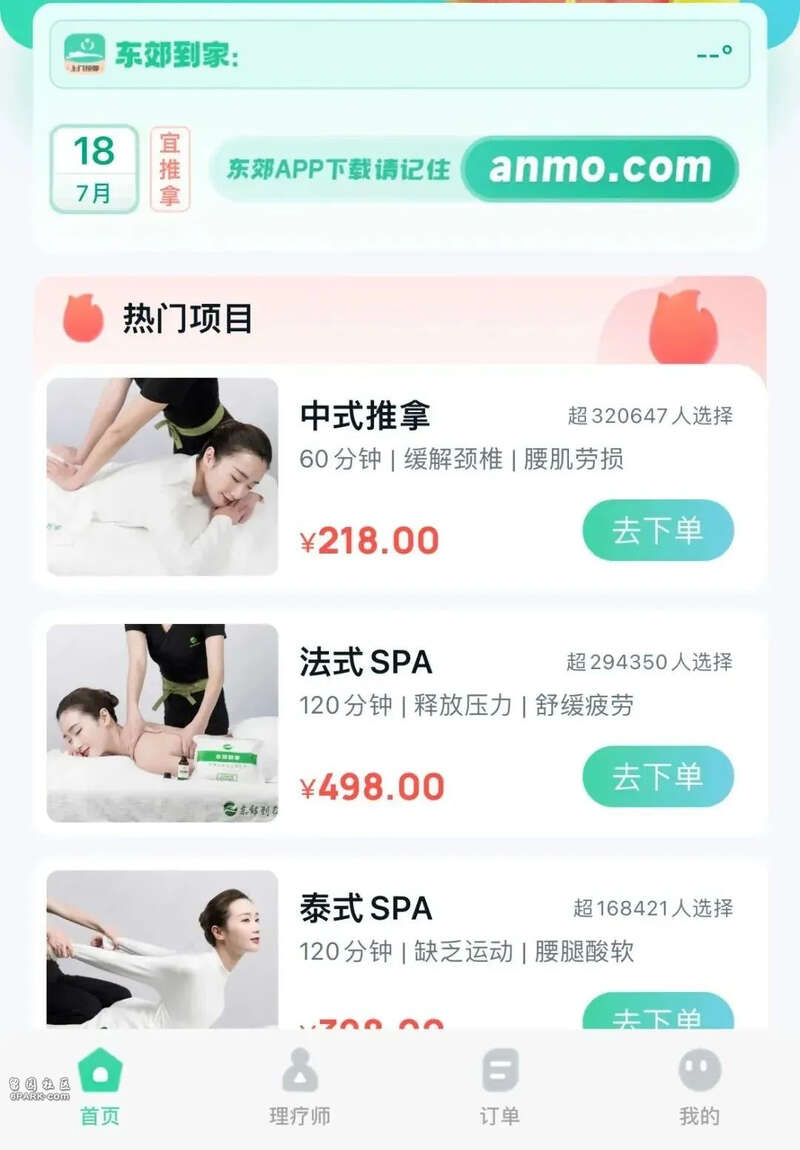Open the 我的 profile tab
This screenshot has height=1150, width=800.
pos(699,1086)
